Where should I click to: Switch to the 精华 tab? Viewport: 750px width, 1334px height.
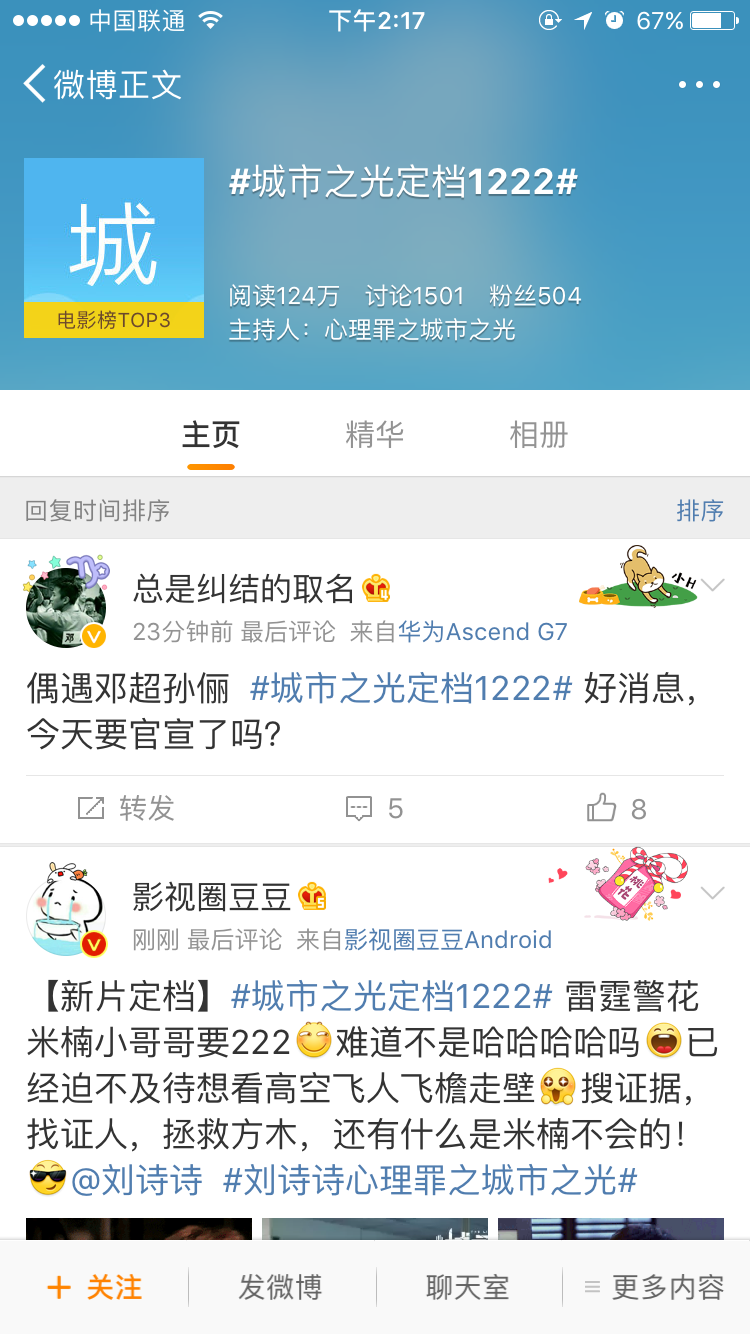[x=374, y=434]
